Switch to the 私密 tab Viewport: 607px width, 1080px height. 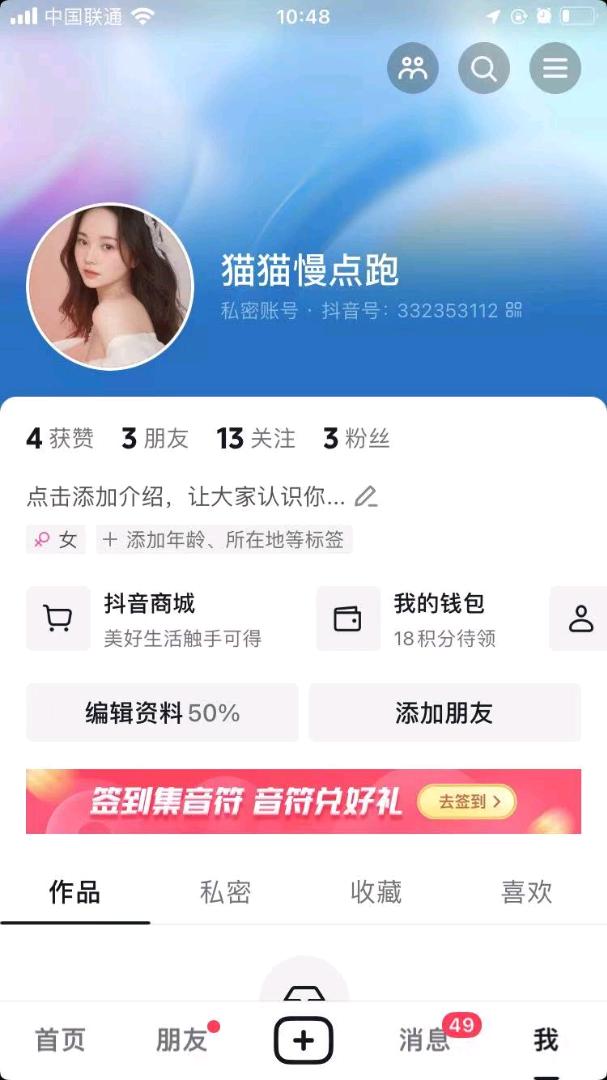tap(225, 892)
